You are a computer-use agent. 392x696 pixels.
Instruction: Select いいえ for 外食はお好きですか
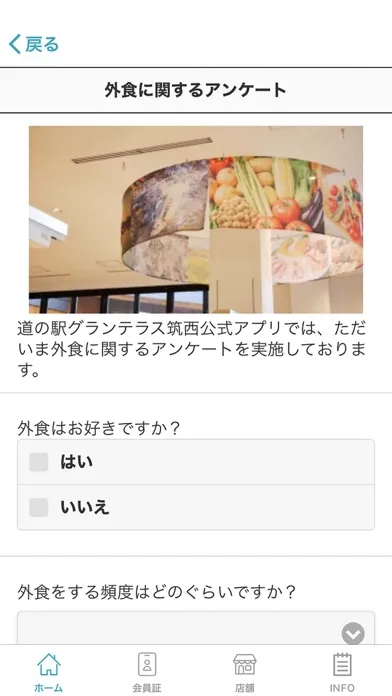[x=196, y=507]
